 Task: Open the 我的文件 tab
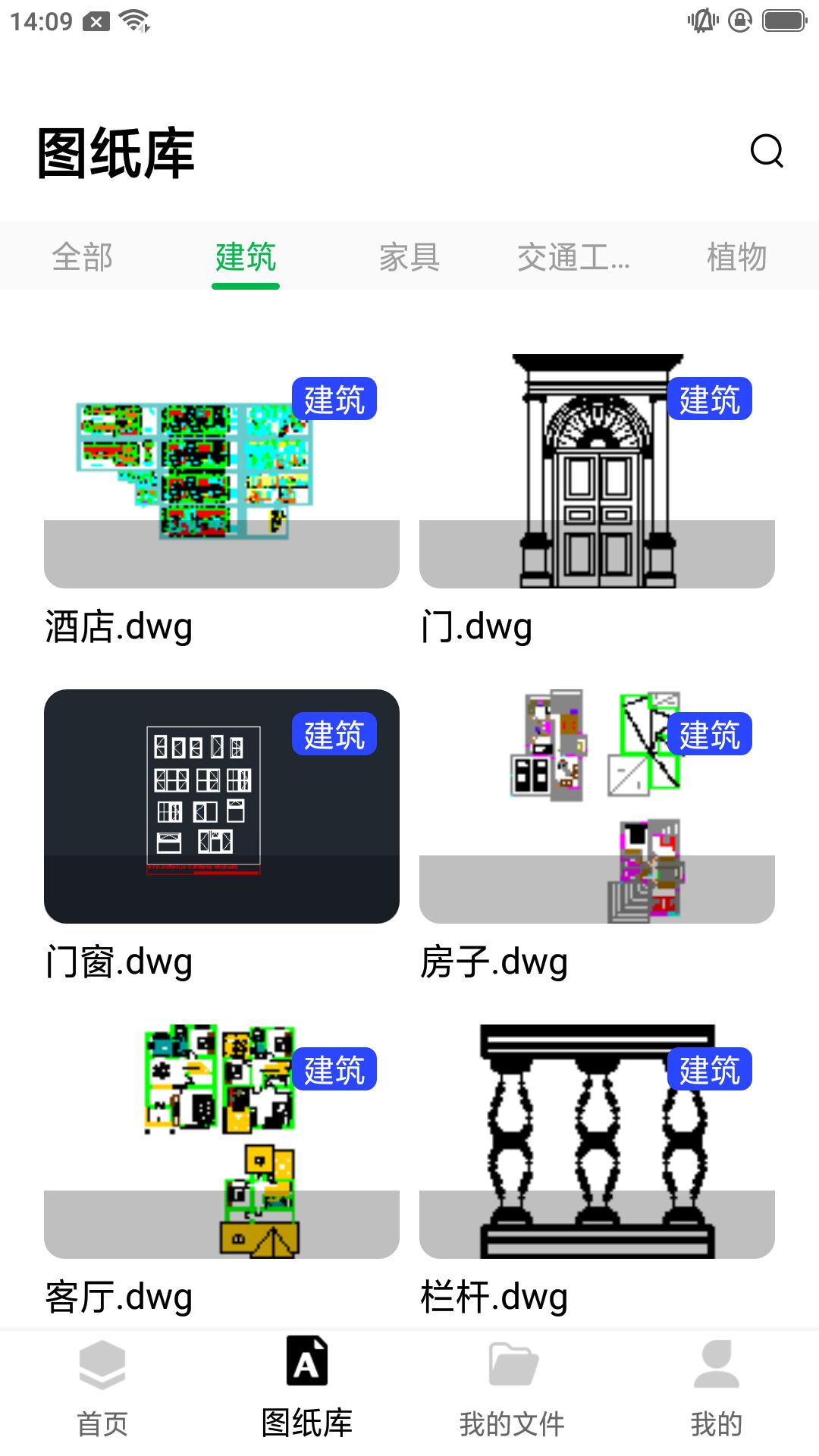512,1388
